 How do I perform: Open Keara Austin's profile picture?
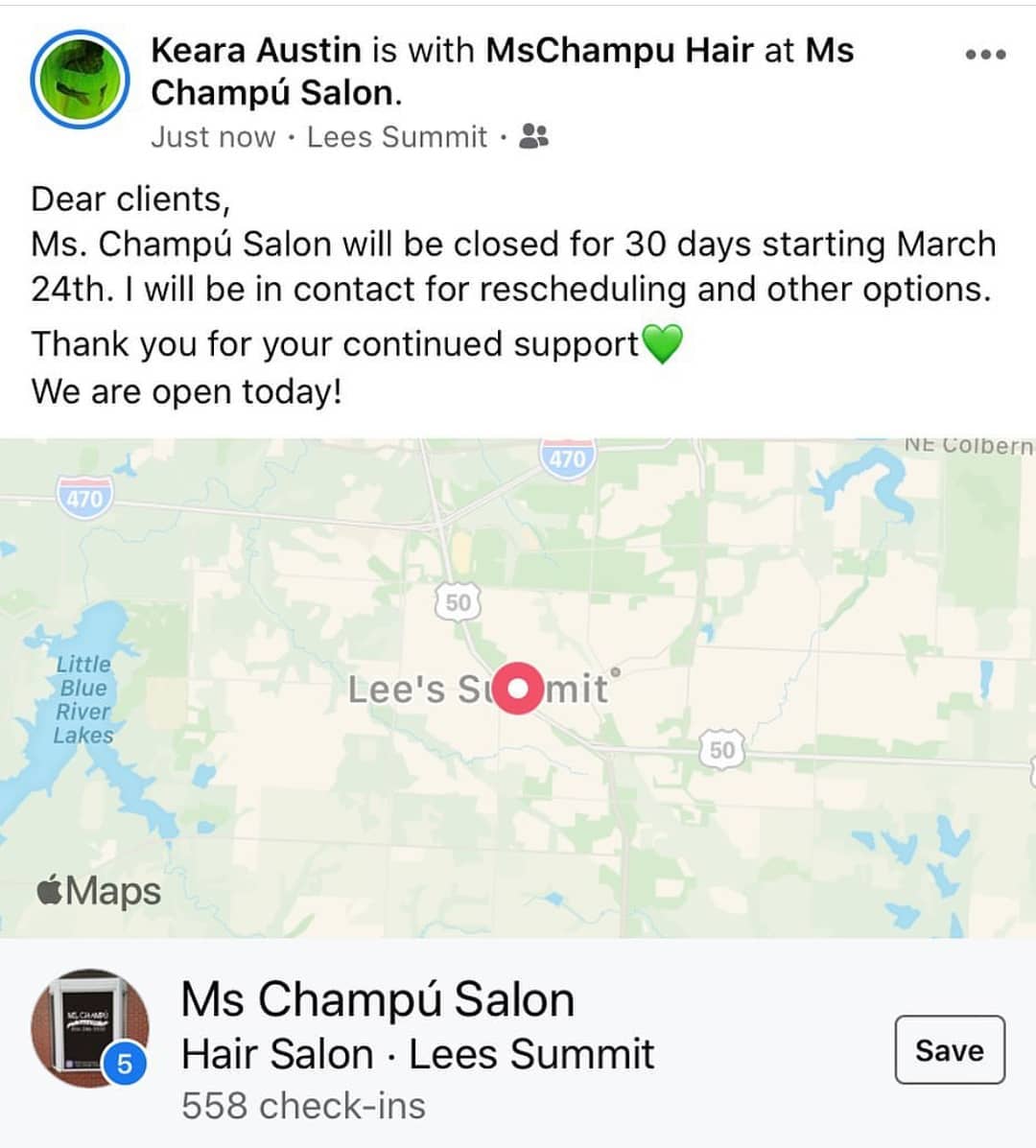(80, 80)
